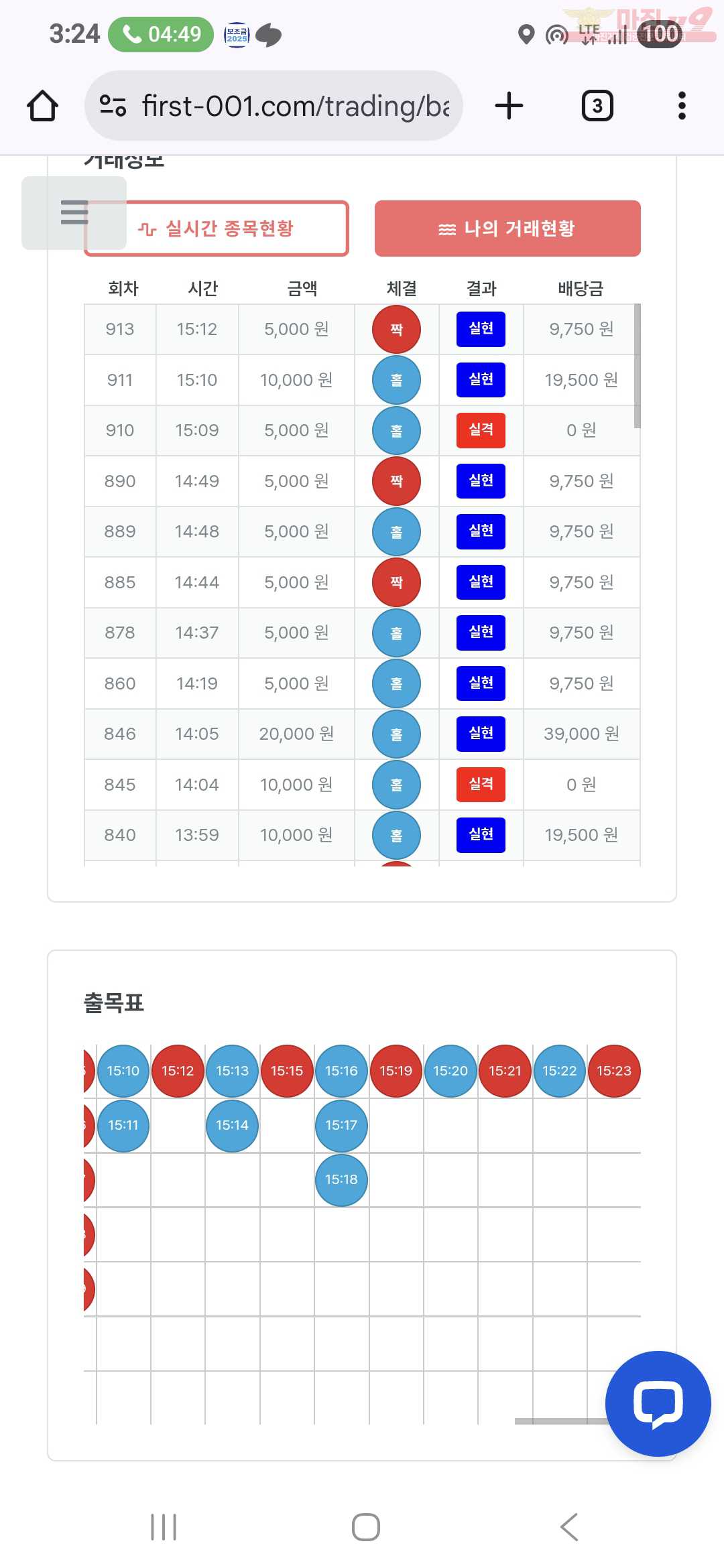724x1568 pixels.
Task: Go back using the system back button
Action: (569, 1527)
